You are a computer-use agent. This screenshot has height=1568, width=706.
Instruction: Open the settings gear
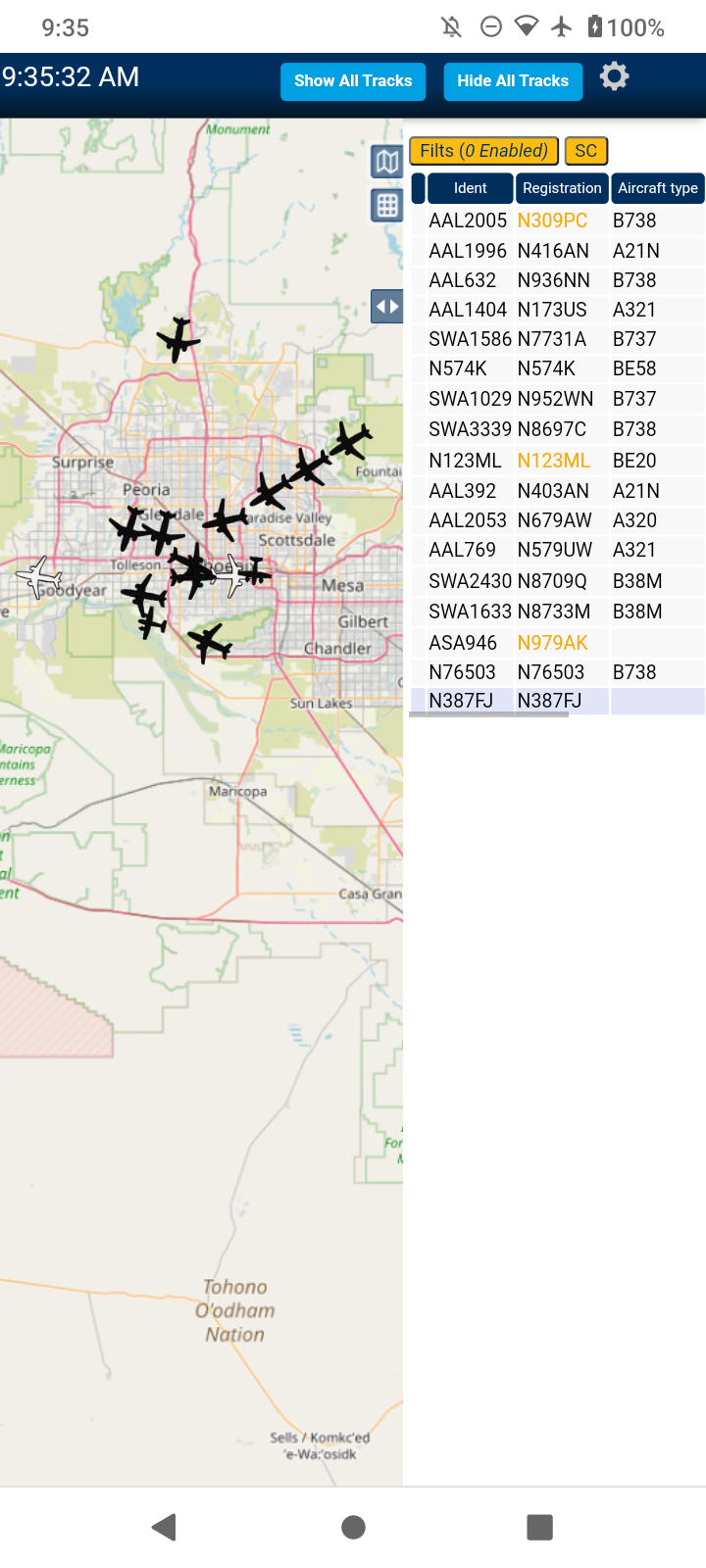pyautogui.click(x=615, y=76)
